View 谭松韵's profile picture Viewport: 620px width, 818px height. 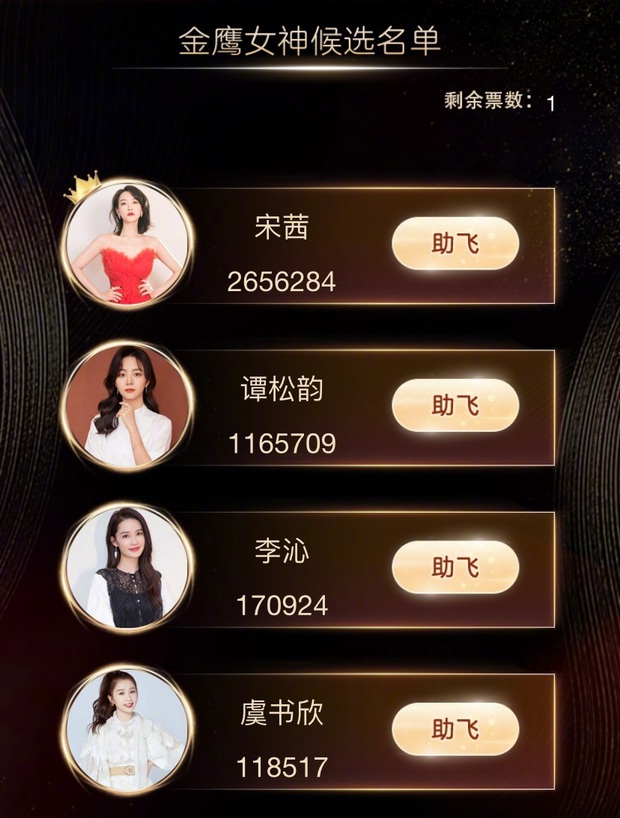pos(126,407)
